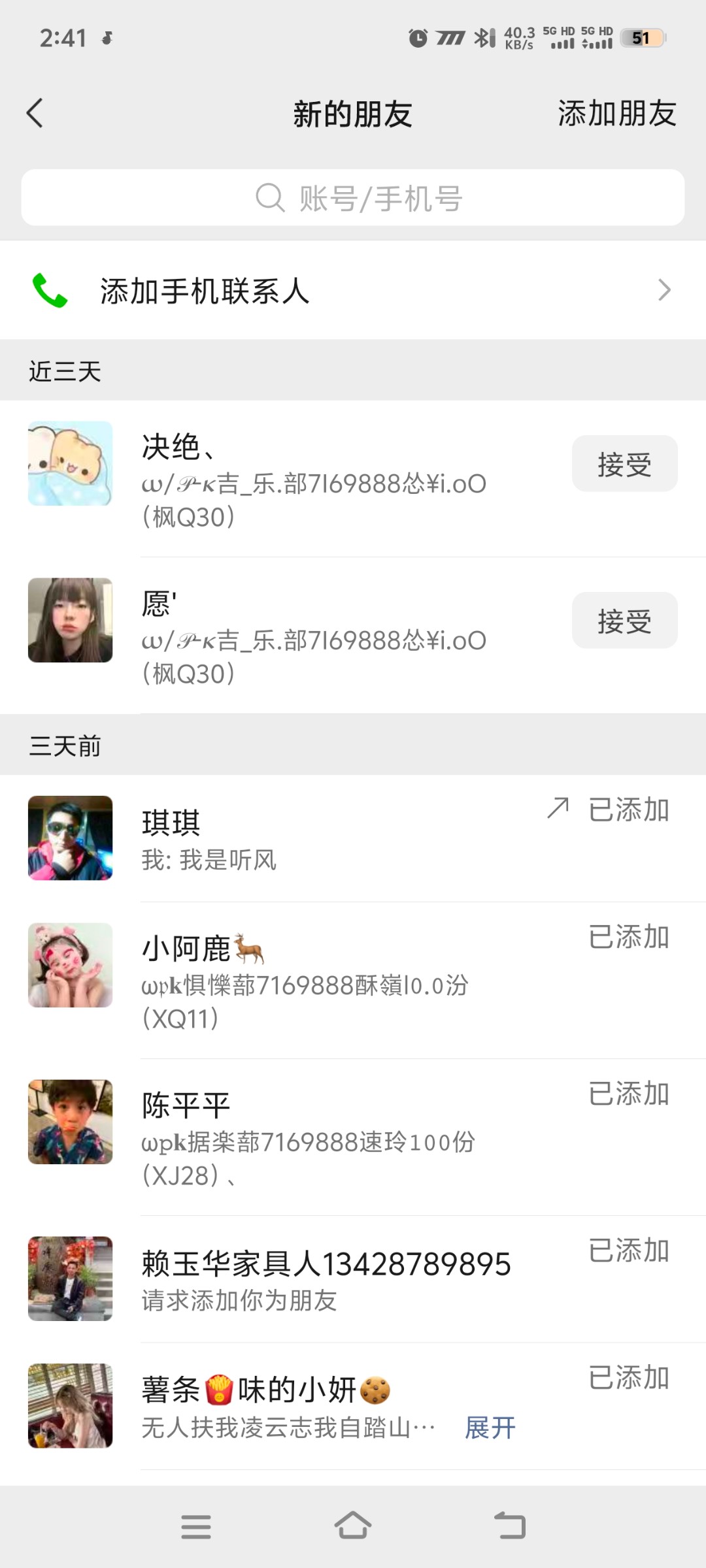Open 添加手机联系人 row
Image resolution: width=706 pixels, height=1568 pixels.
click(x=353, y=290)
